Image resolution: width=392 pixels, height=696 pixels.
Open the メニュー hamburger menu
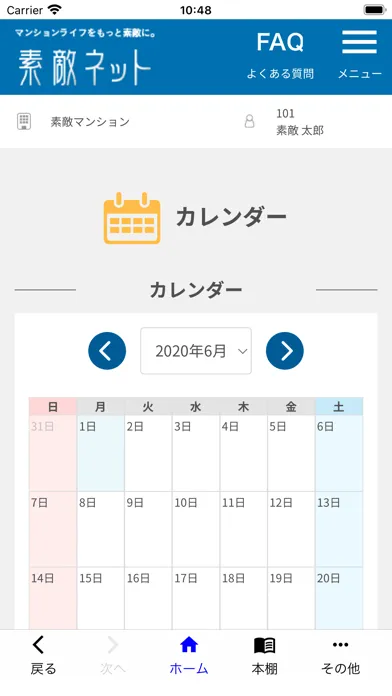point(359,56)
